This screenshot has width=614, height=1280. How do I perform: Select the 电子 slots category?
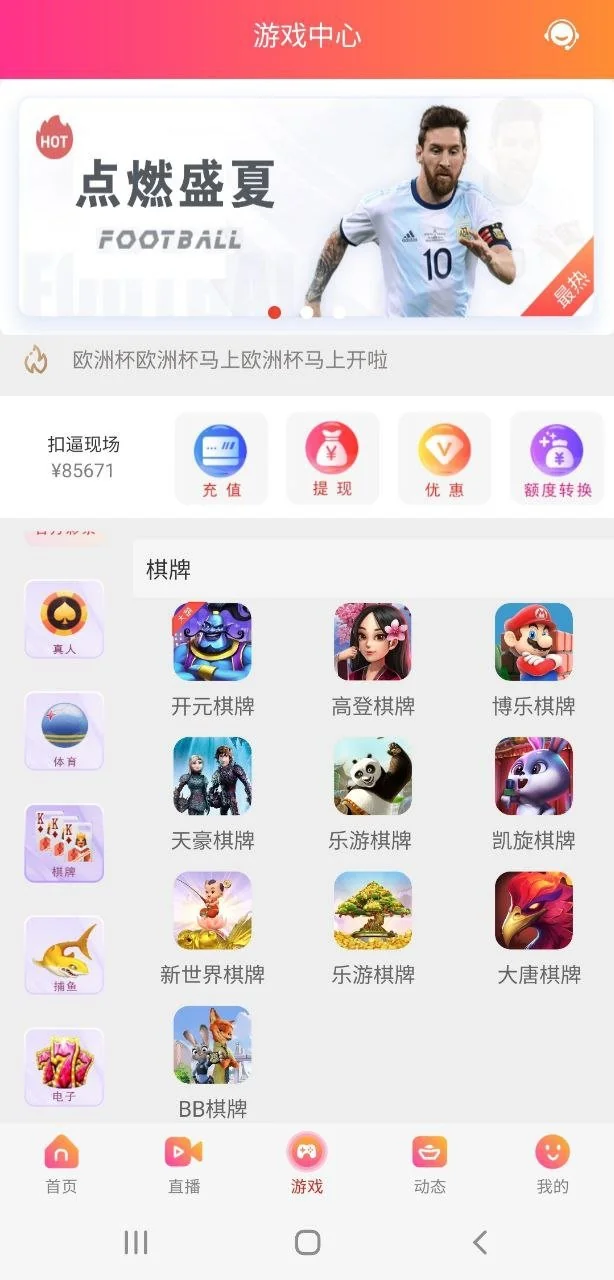[x=64, y=1067]
